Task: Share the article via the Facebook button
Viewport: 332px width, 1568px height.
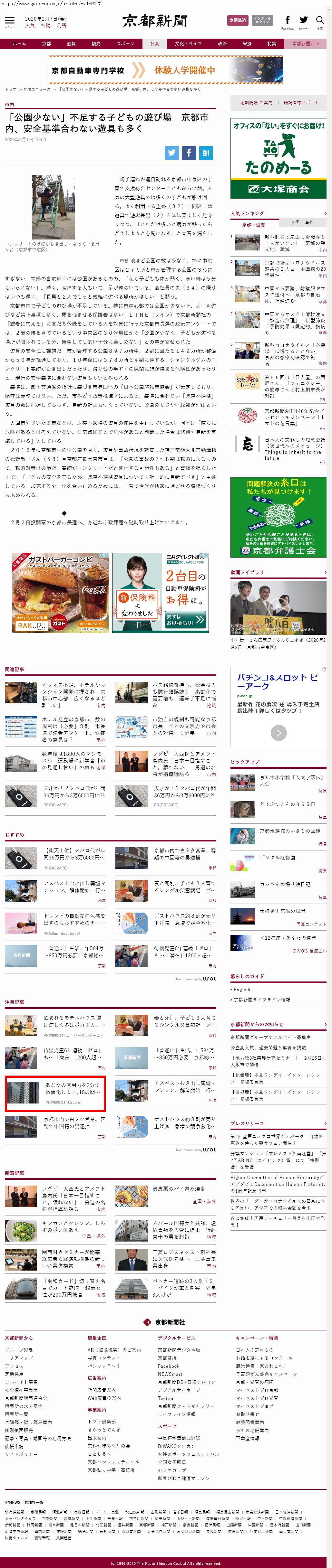Action: coord(189,153)
